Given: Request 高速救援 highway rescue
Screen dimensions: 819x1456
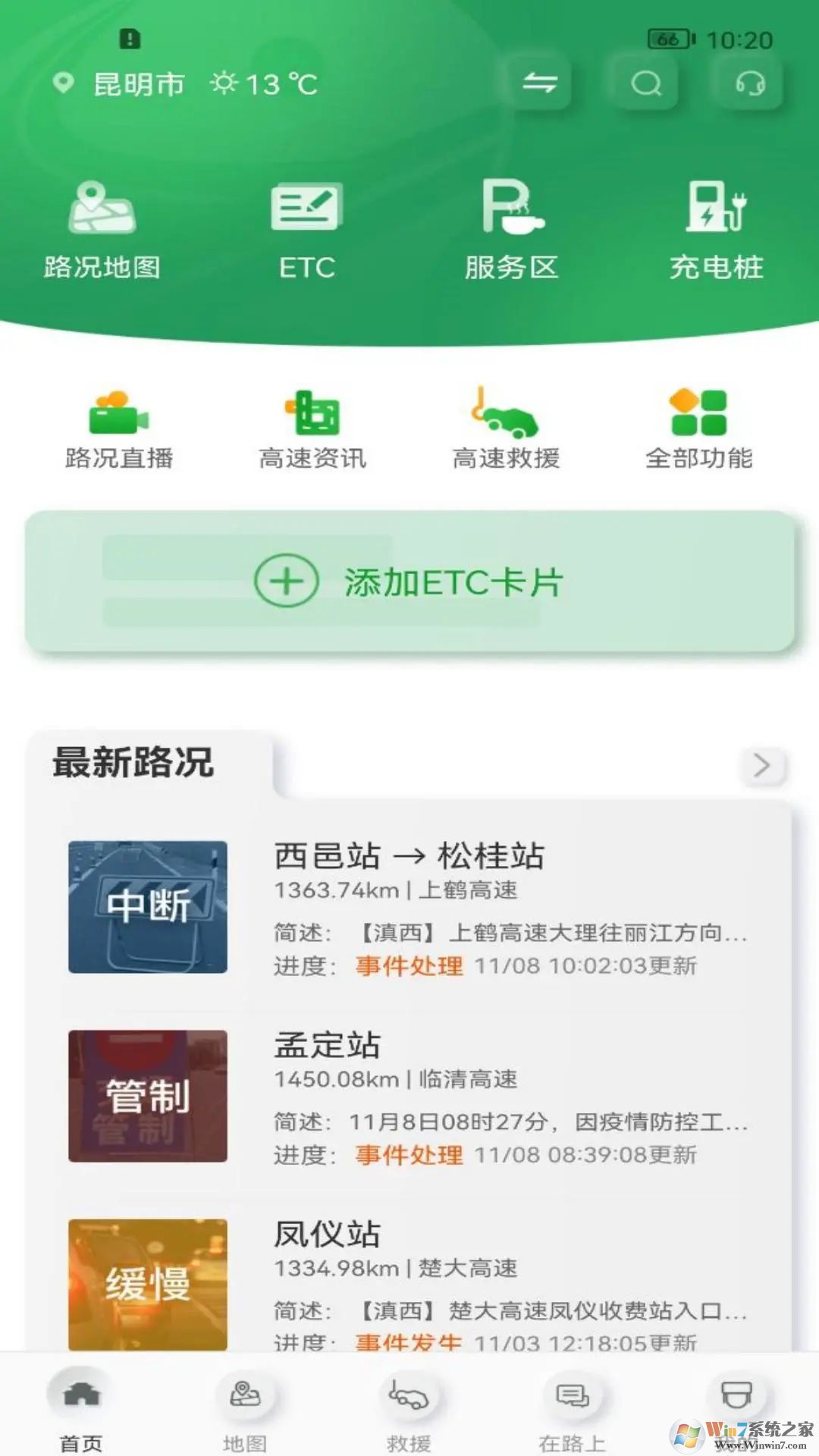Looking at the screenshot, I should 506,430.
